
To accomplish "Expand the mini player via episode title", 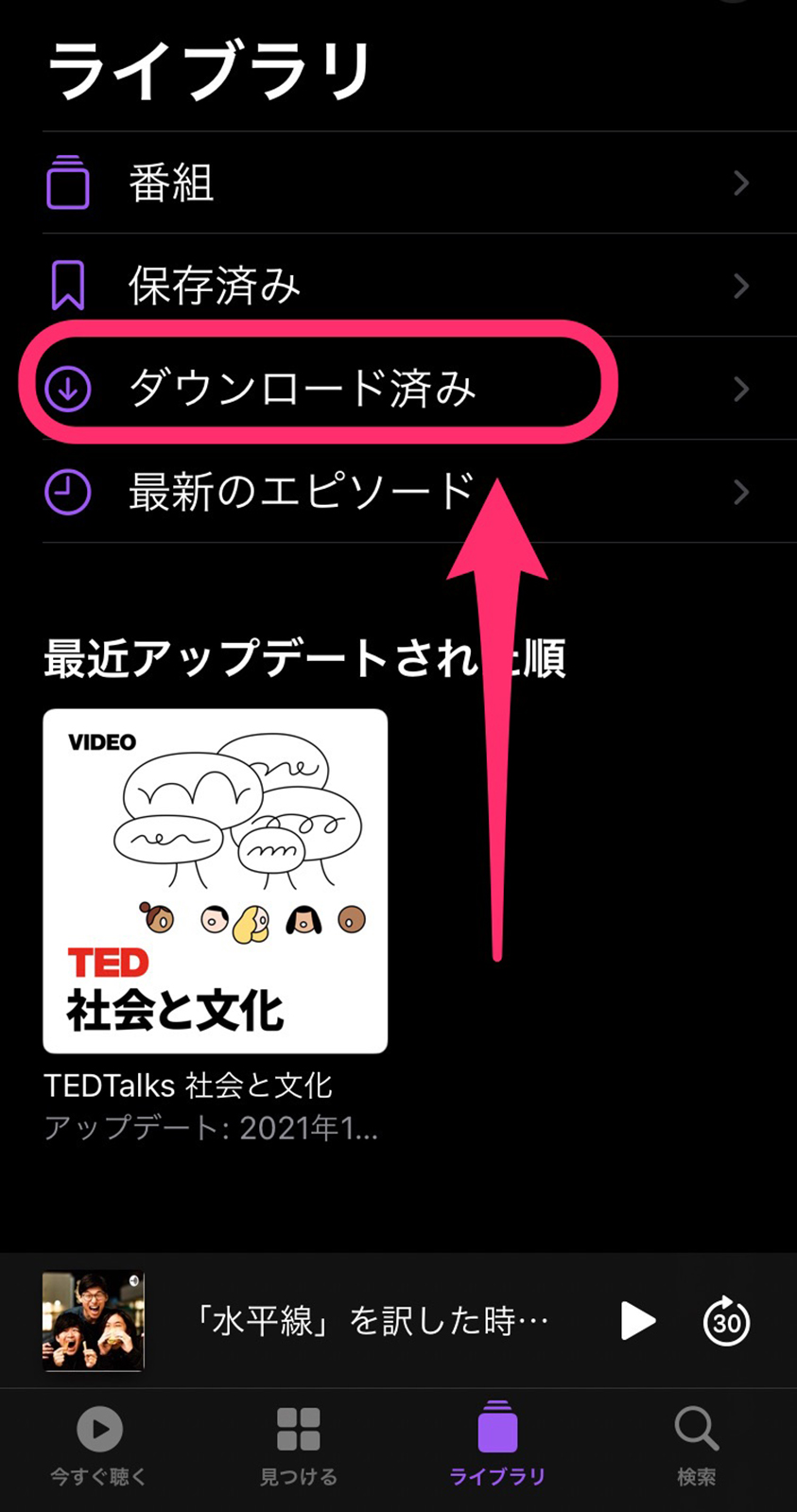I will click(x=371, y=1321).
